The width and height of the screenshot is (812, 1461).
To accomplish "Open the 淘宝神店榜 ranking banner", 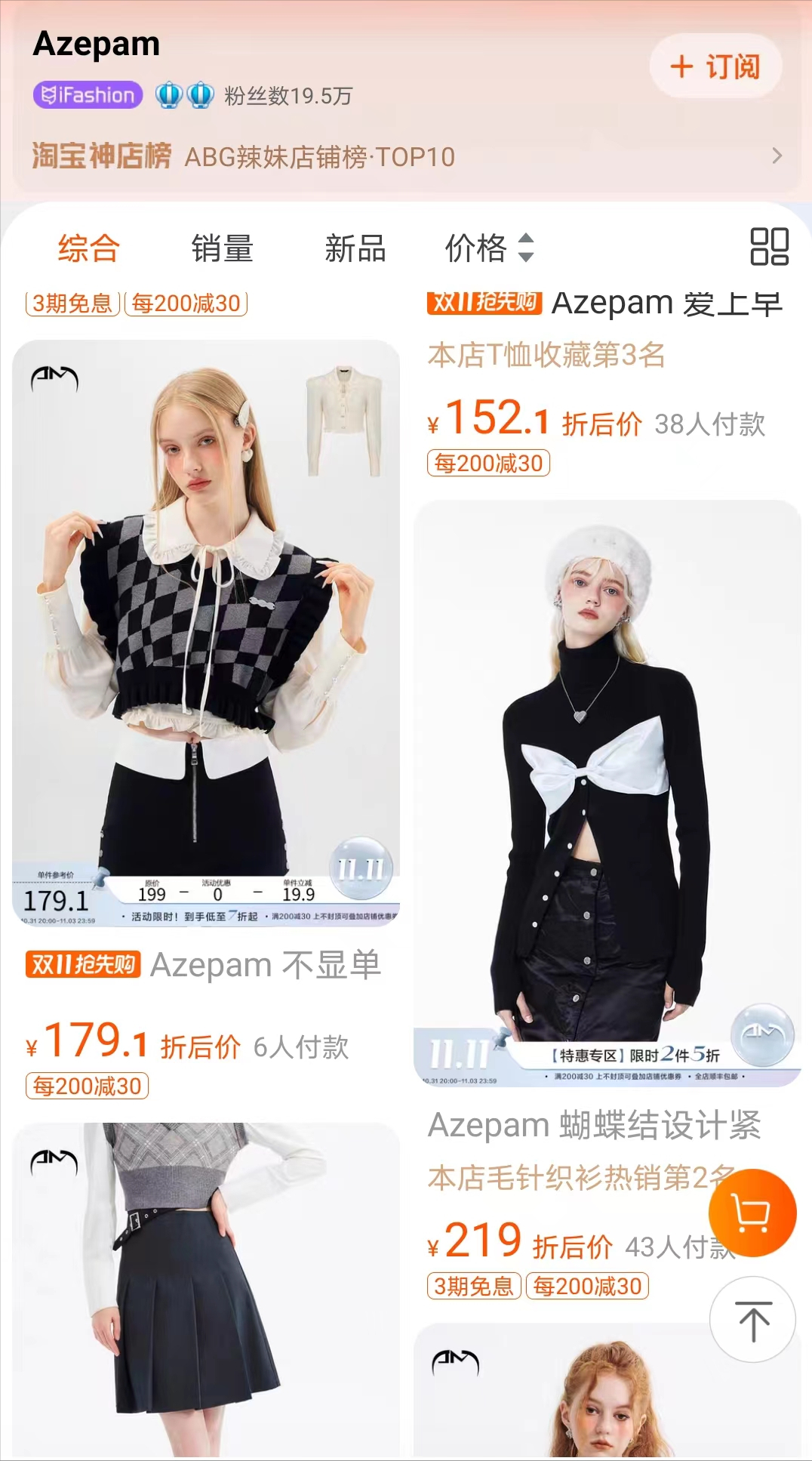I will pos(406,156).
